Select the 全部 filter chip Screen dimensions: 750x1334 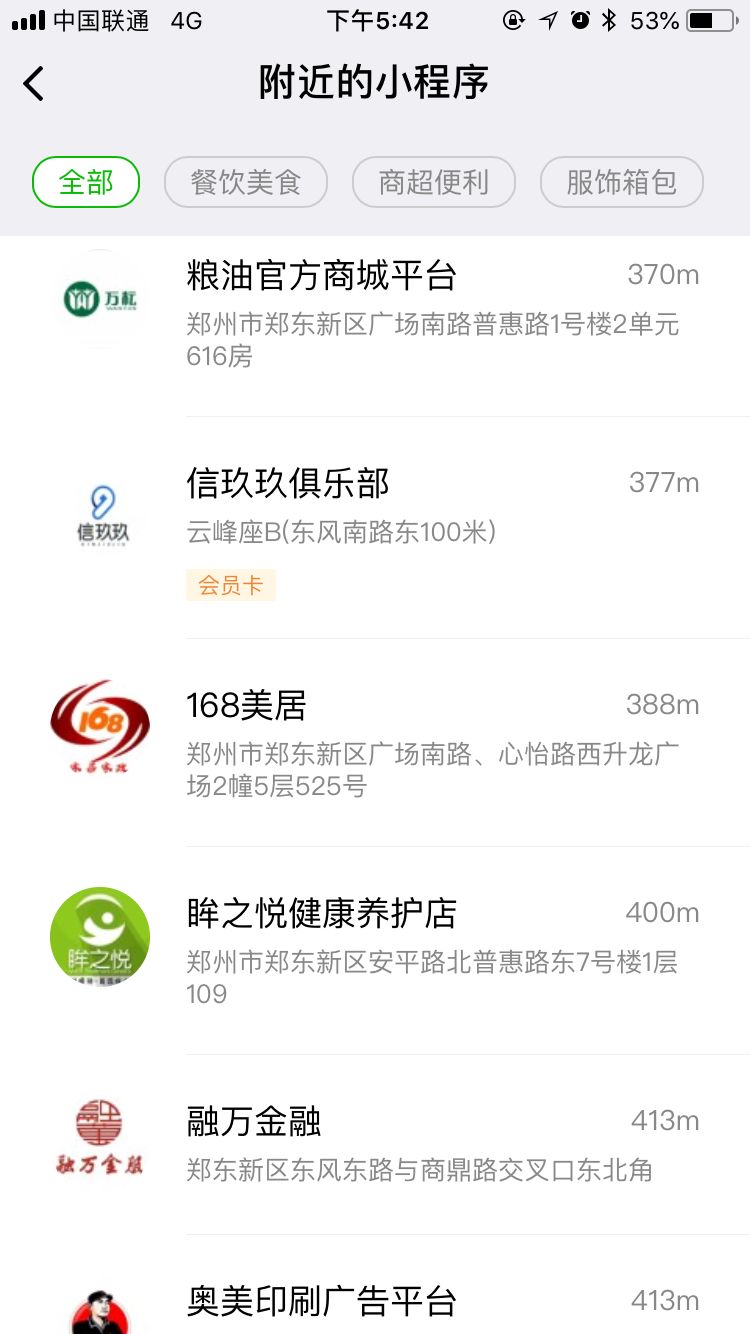click(x=86, y=182)
